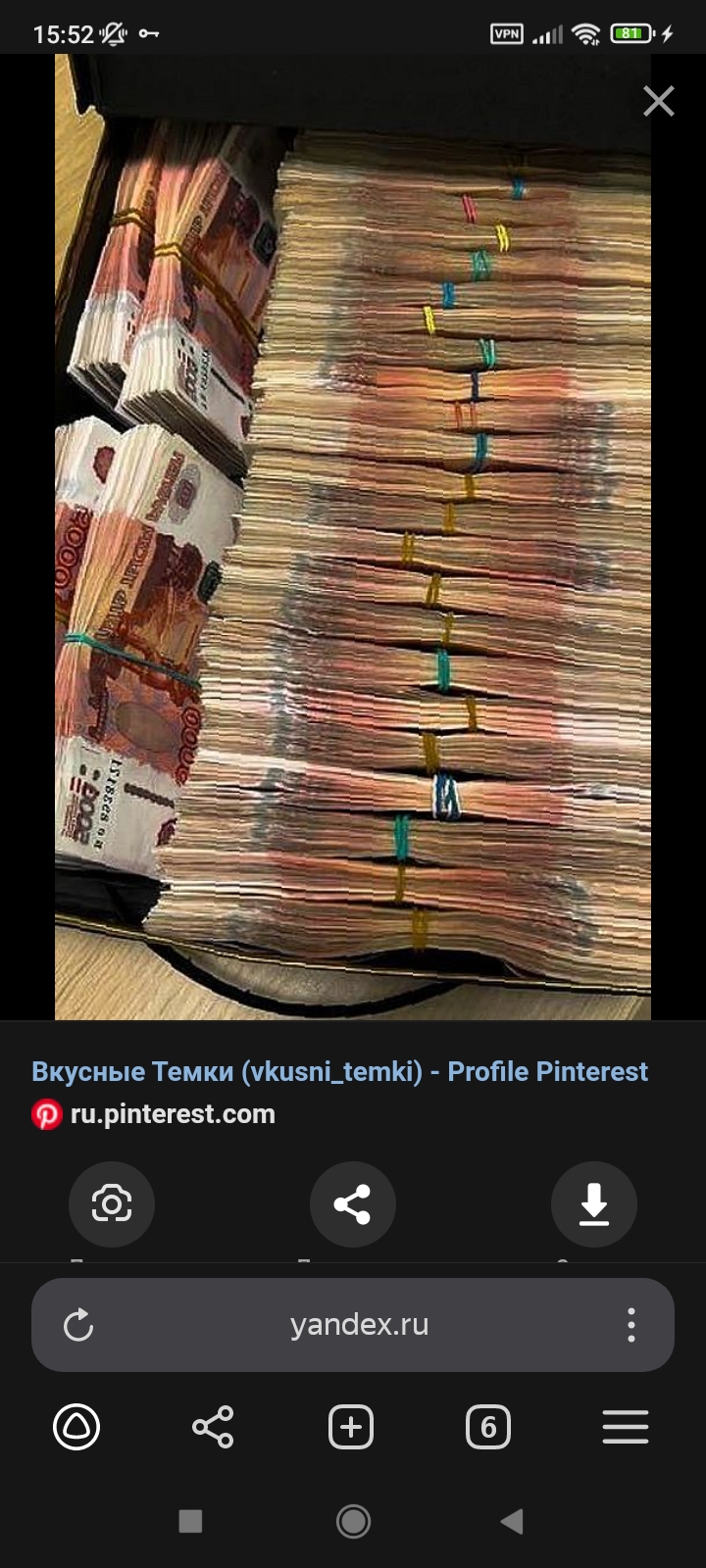Share the page from the bottom toolbar
The image size is (706, 1568).
point(213,1427)
